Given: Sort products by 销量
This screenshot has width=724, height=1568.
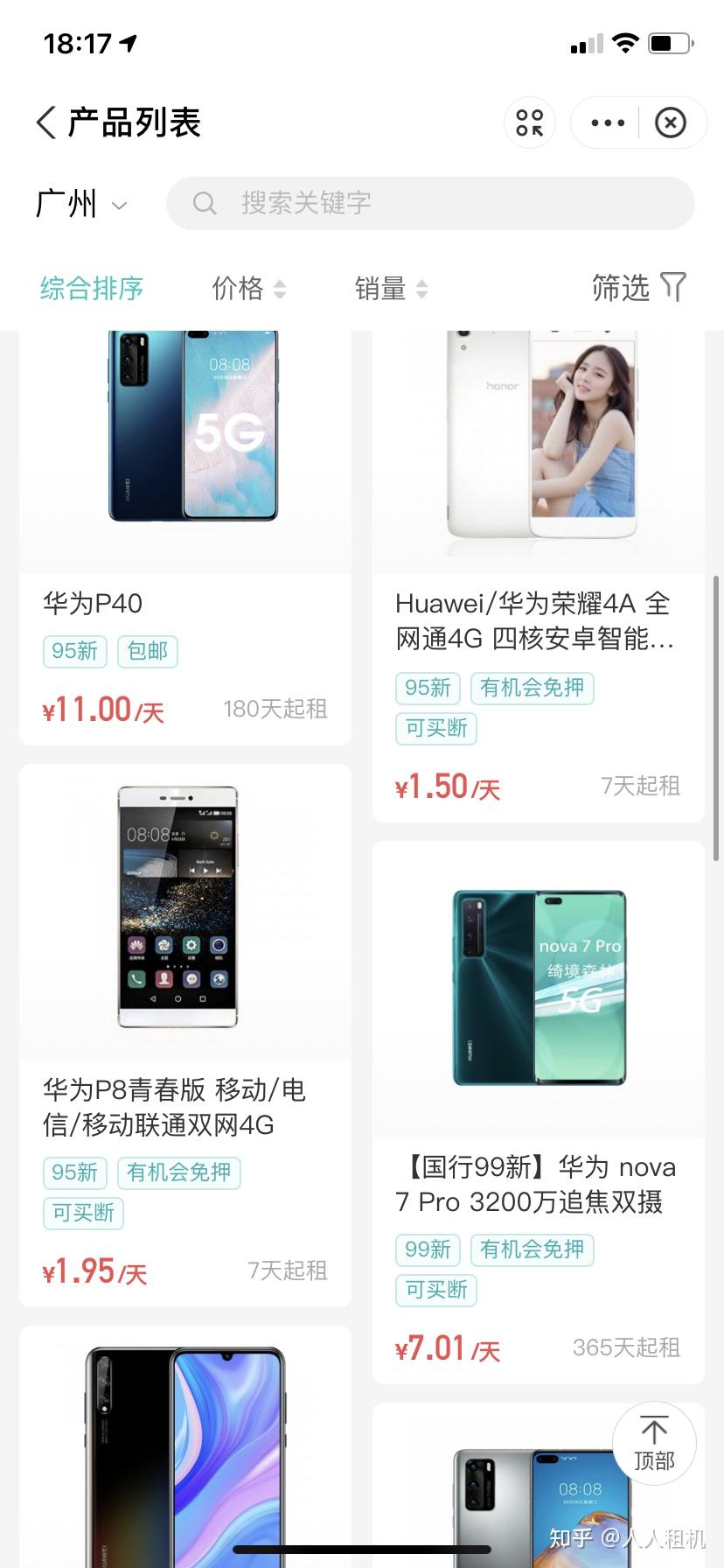Looking at the screenshot, I should point(391,288).
